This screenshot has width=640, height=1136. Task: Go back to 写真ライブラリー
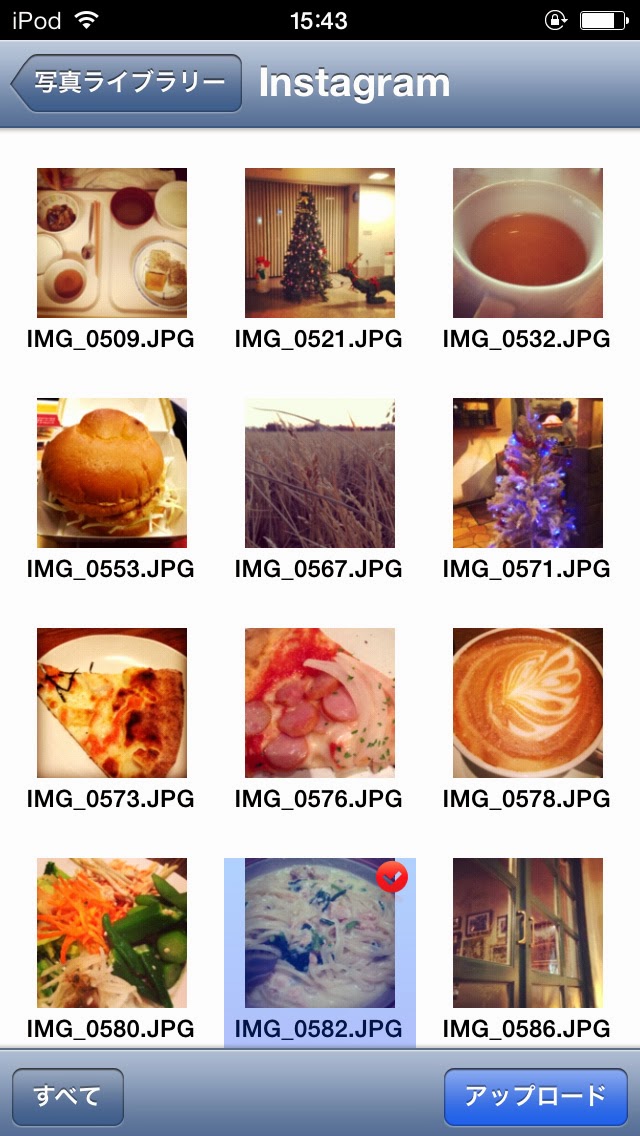127,83
